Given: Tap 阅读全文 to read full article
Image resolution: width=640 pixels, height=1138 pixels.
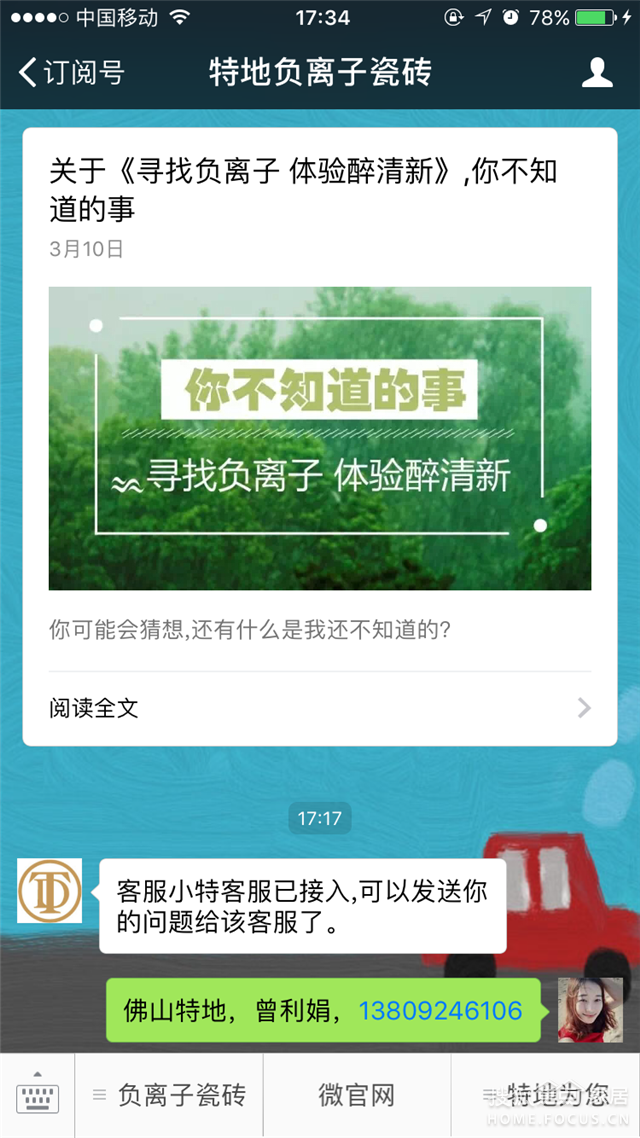Looking at the screenshot, I should click(x=319, y=708).
